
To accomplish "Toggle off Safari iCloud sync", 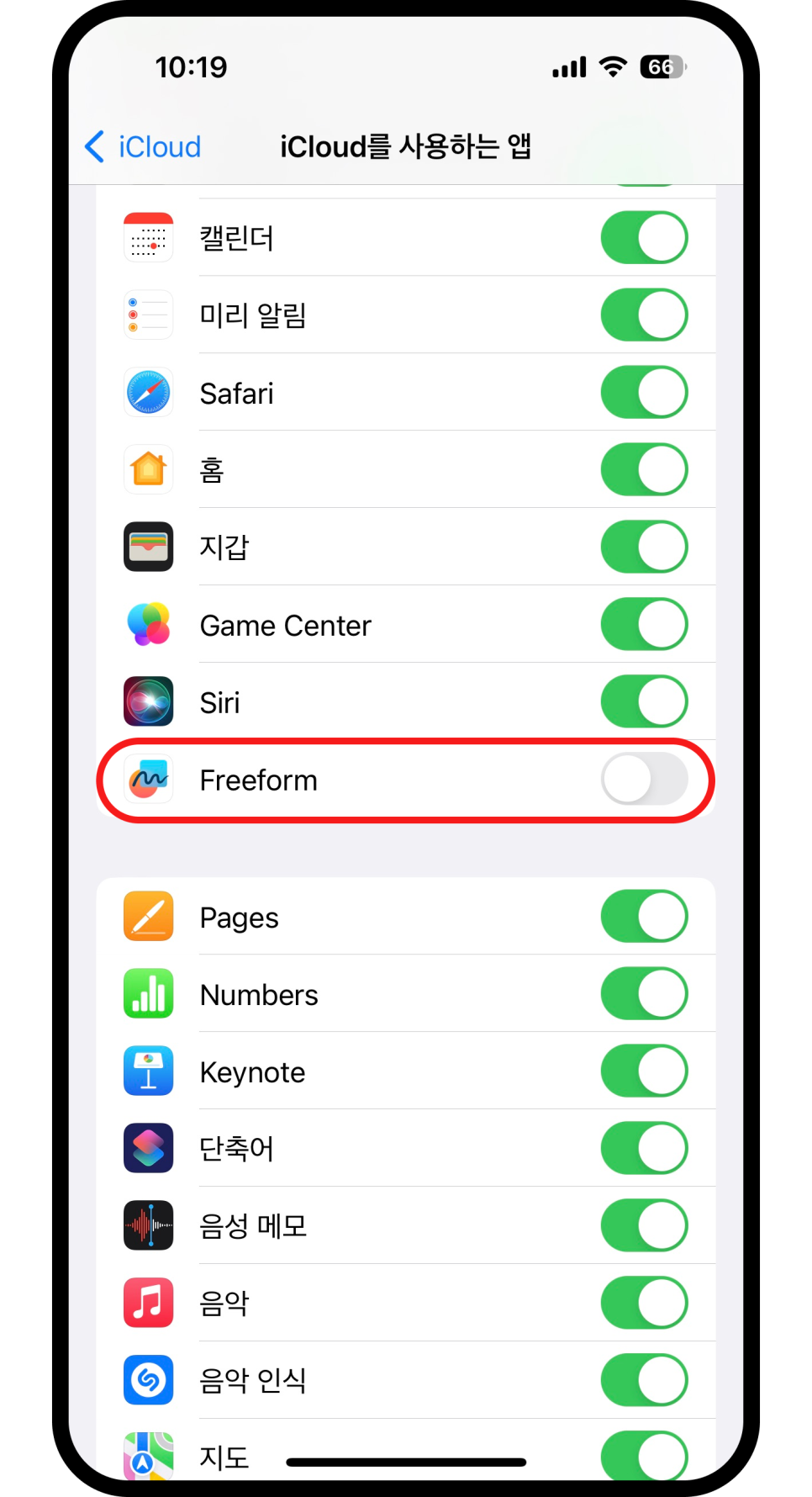I will [x=645, y=393].
